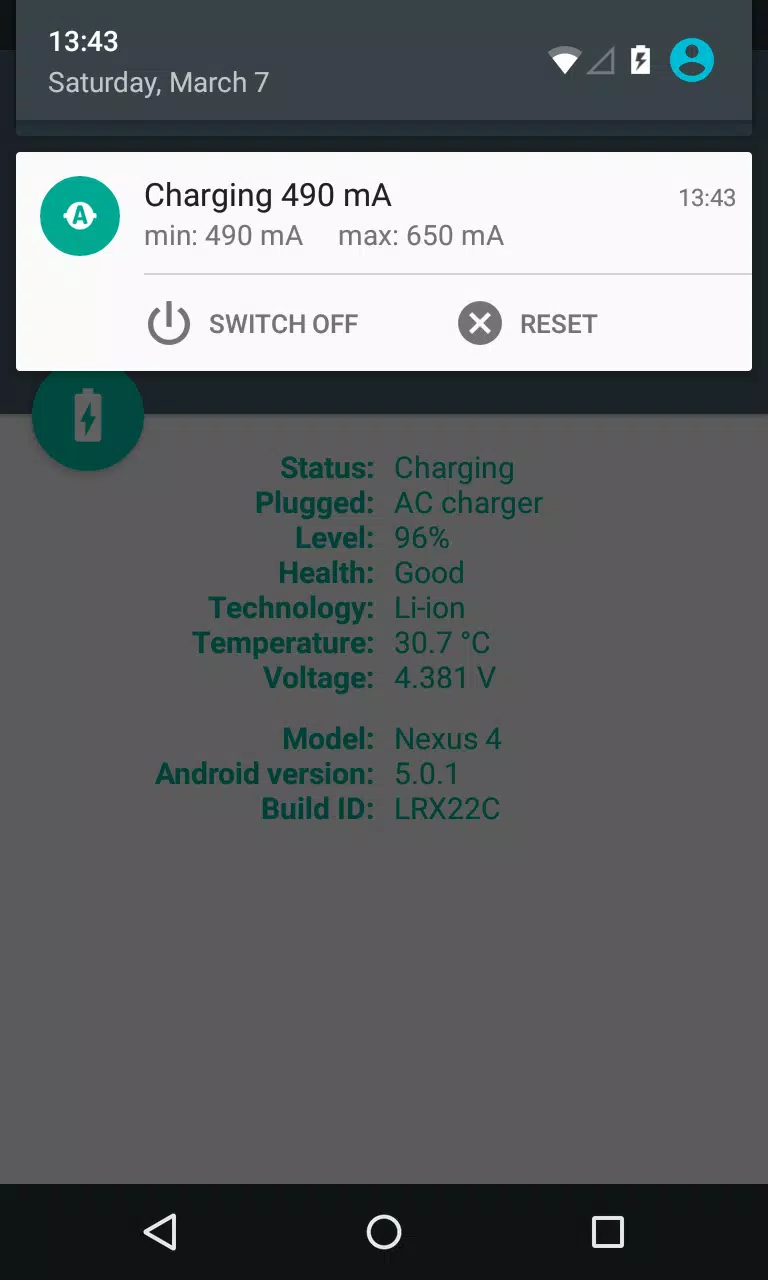Switch off measurement via SWITCH OFF action
This screenshot has width=768, height=1280.
(283, 323)
